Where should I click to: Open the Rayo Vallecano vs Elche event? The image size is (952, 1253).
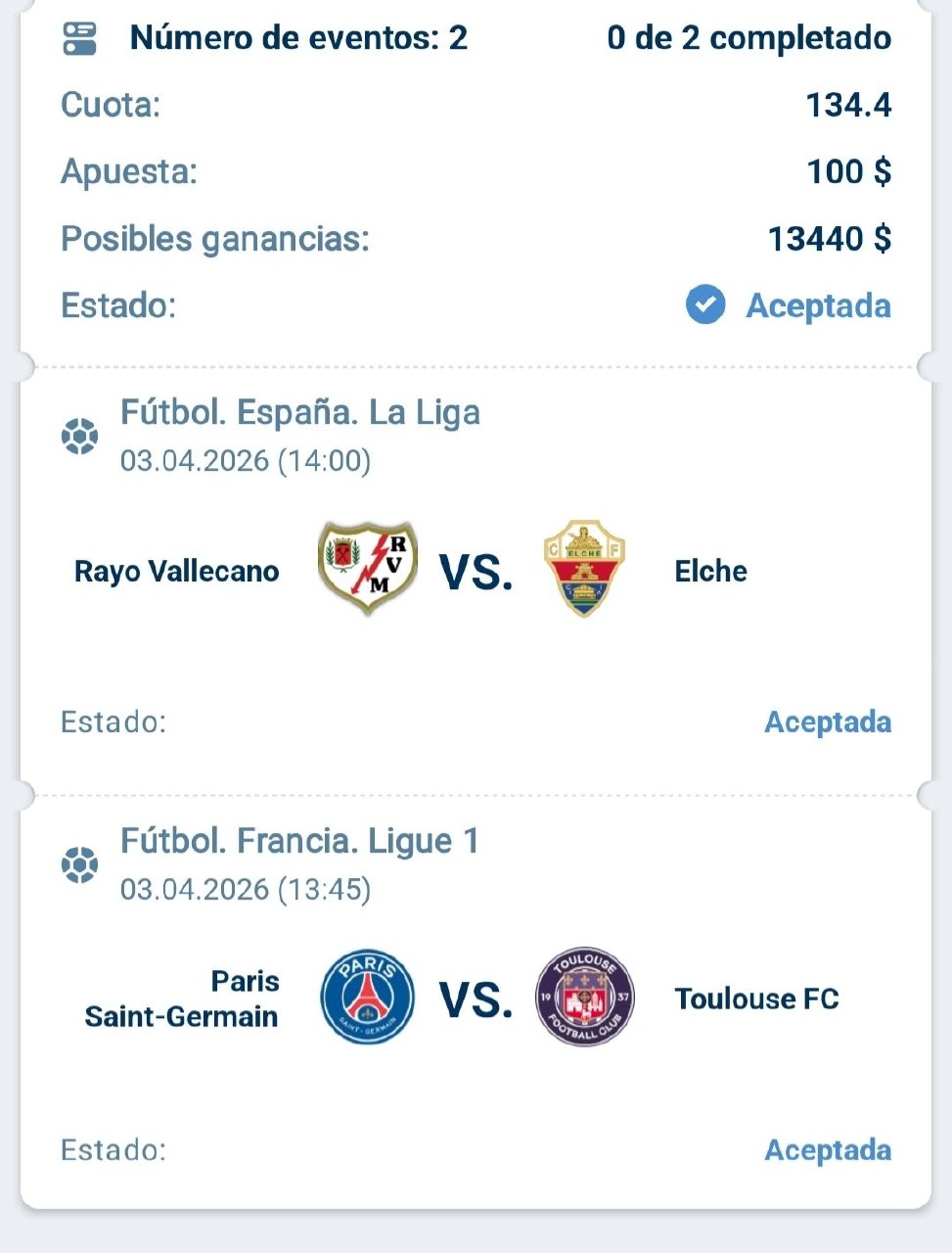[476, 571]
